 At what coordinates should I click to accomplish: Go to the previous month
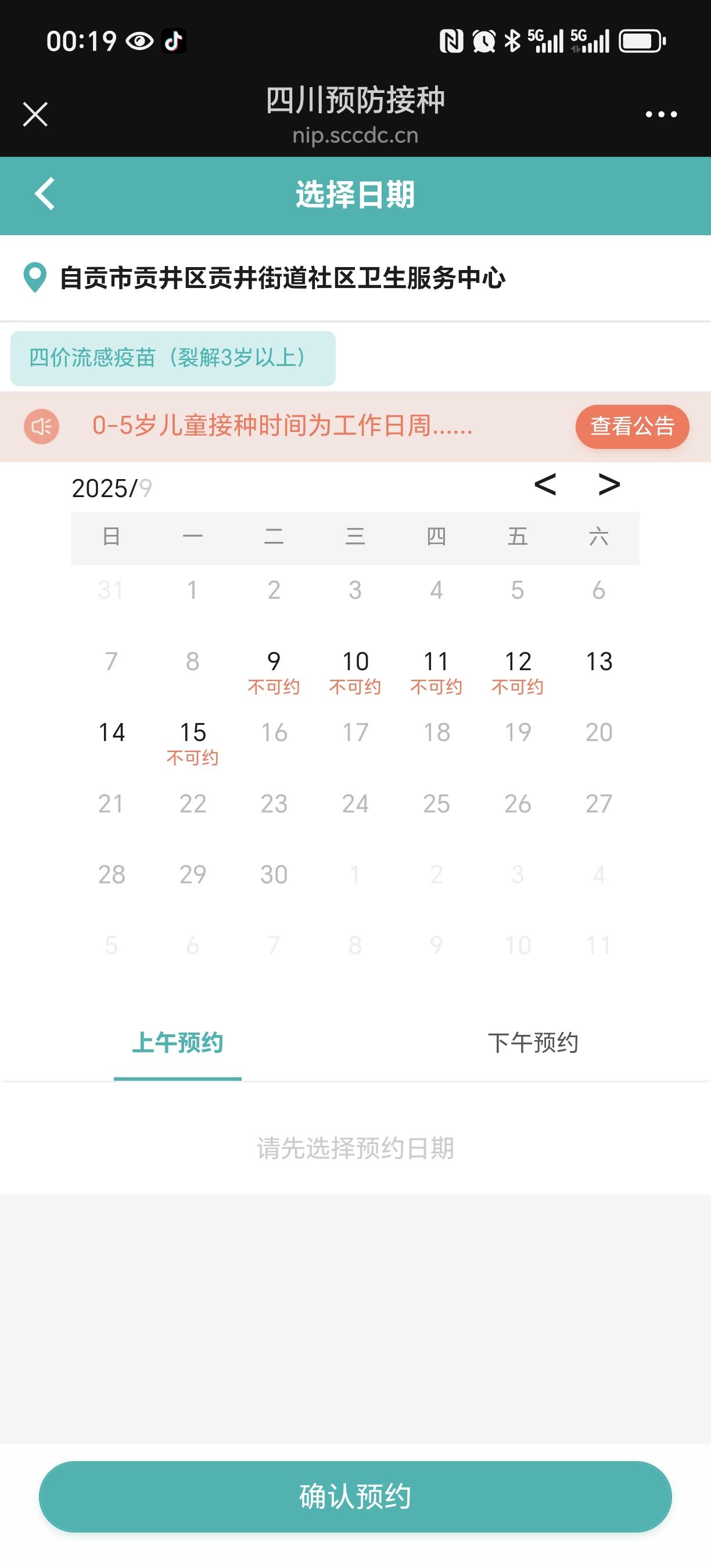[545, 485]
